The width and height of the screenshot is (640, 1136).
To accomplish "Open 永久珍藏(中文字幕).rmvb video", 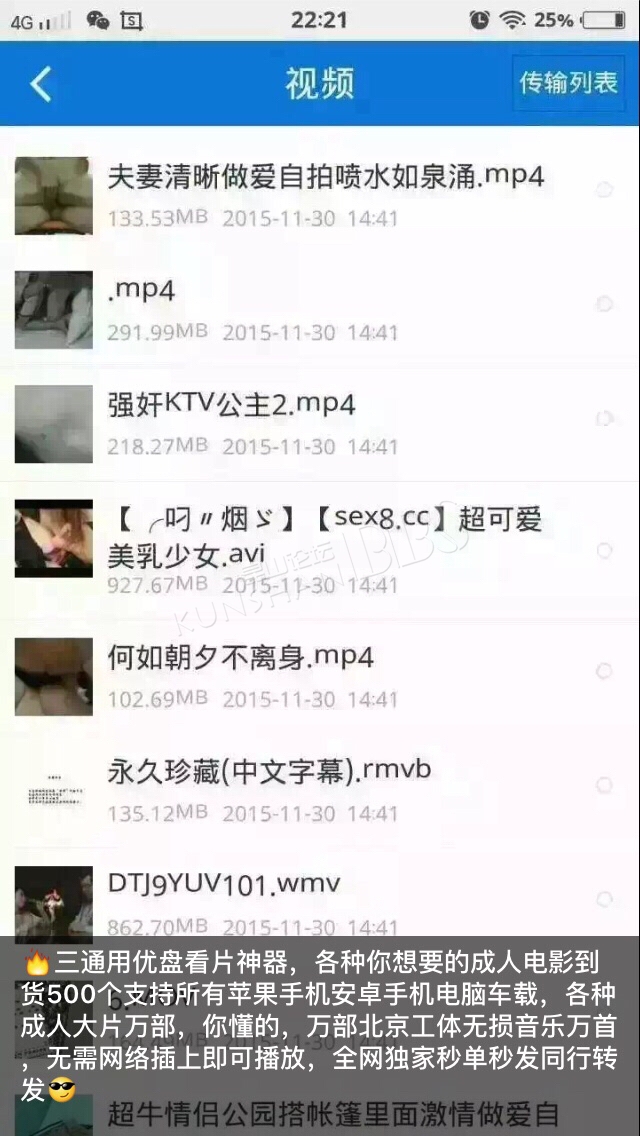I will coord(320,788).
